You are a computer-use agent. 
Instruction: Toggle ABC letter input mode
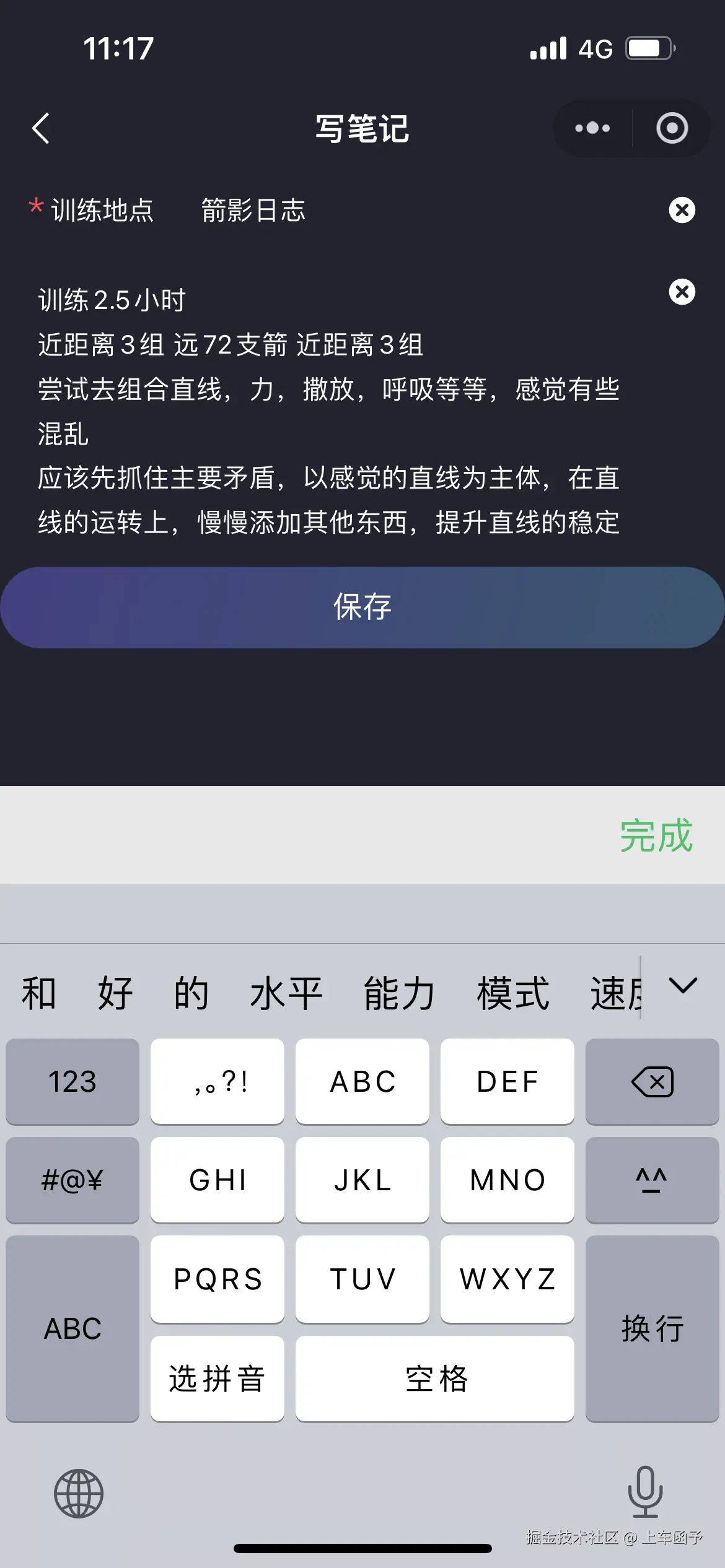72,1327
